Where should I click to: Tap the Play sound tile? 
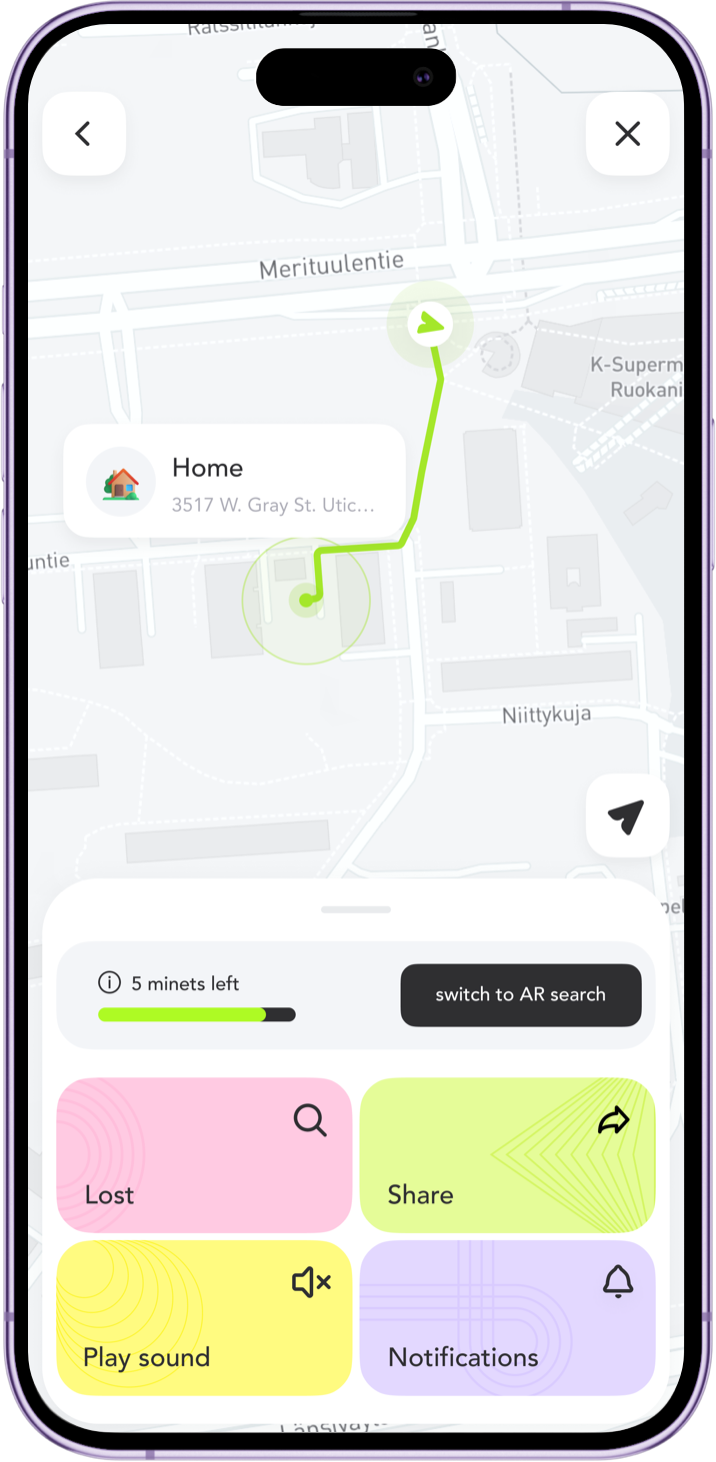click(x=204, y=1317)
